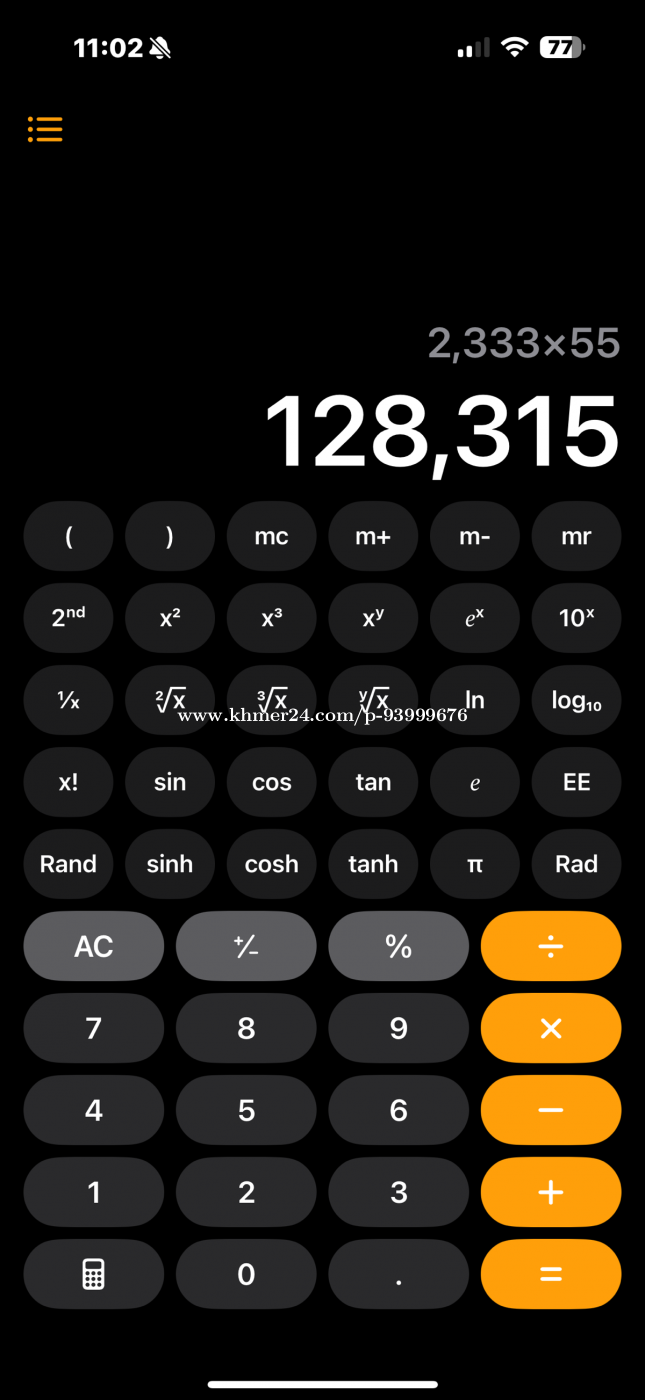Add a decimal point
This screenshot has width=645, height=1400.
(398, 1274)
